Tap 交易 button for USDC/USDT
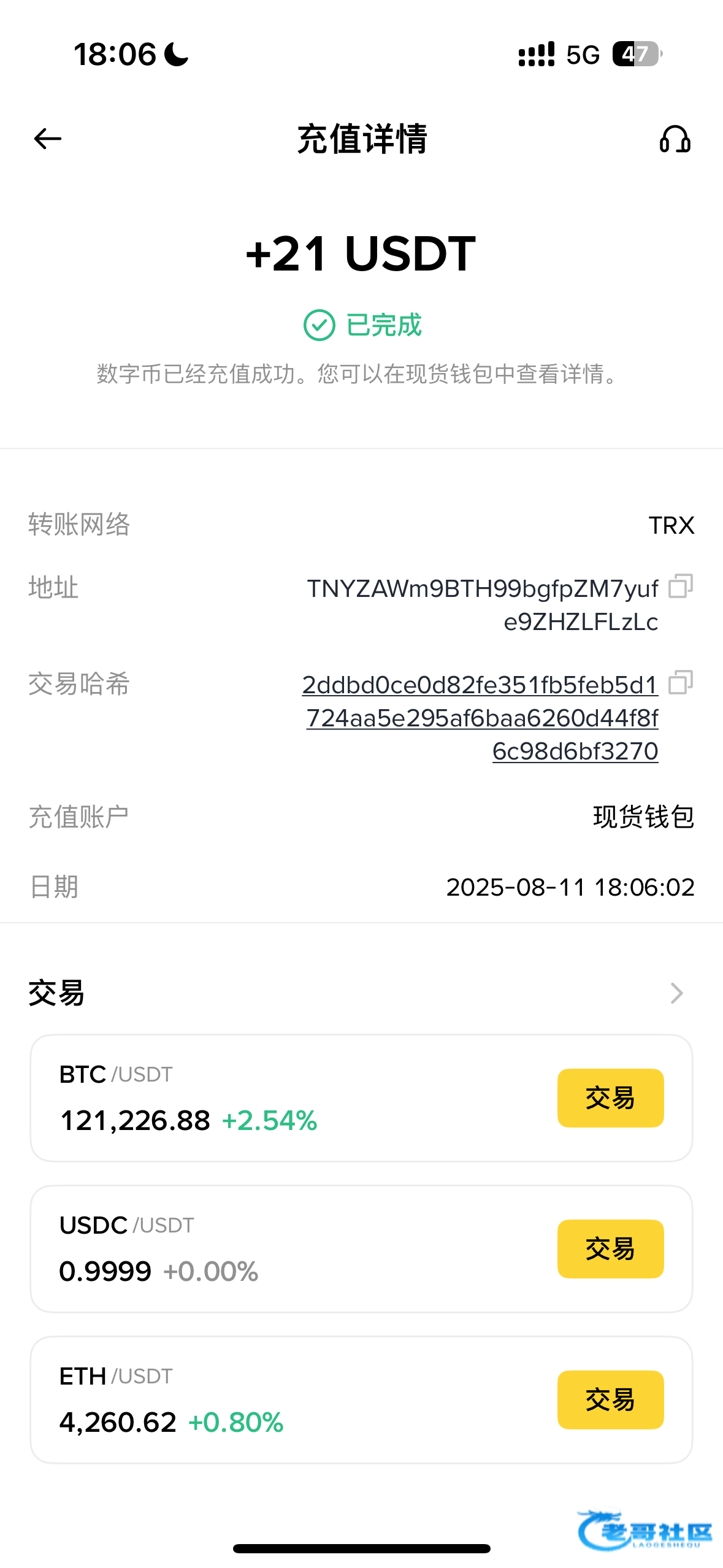 pyautogui.click(x=610, y=1249)
